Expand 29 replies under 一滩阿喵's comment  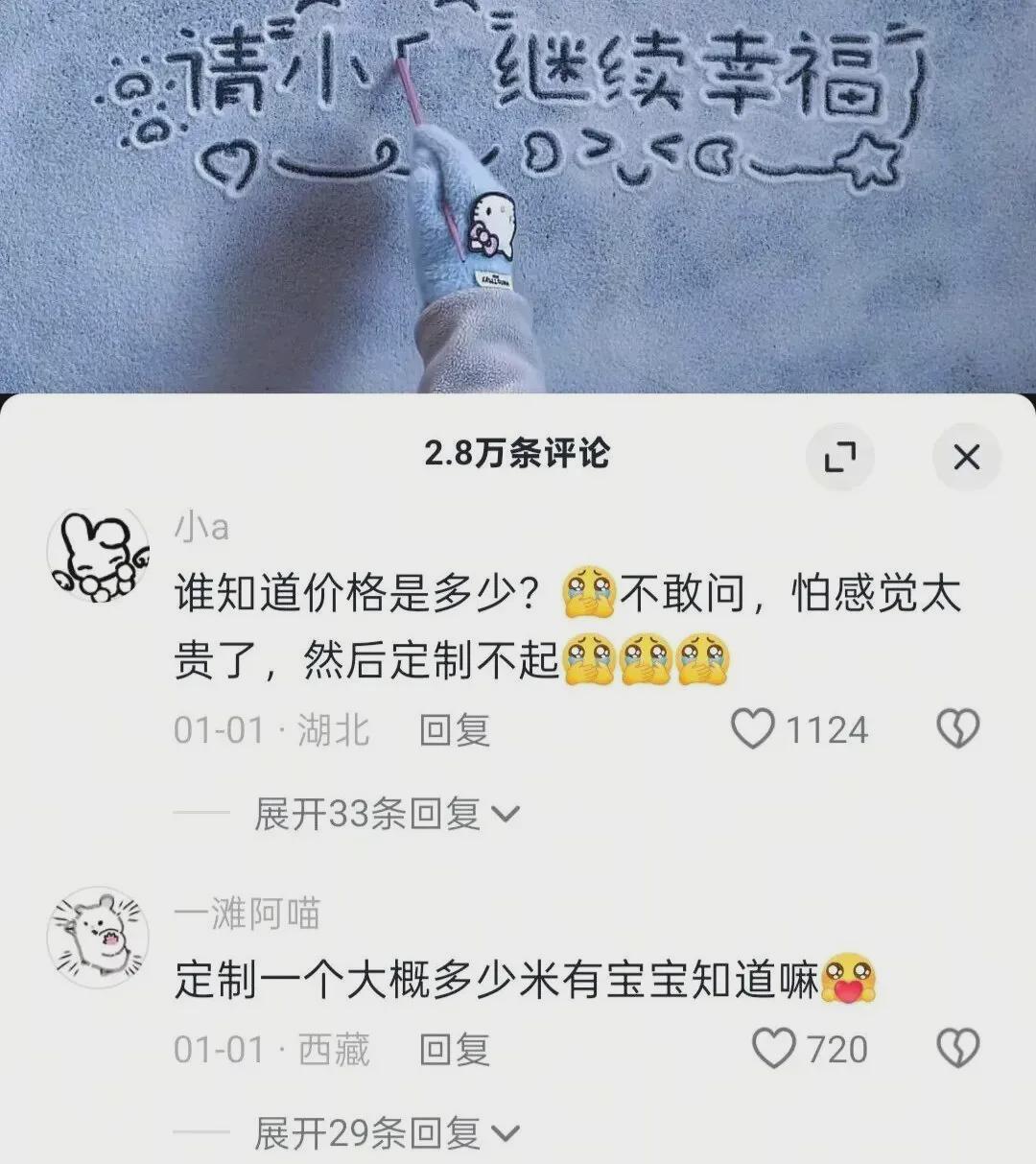click(x=386, y=1134)
